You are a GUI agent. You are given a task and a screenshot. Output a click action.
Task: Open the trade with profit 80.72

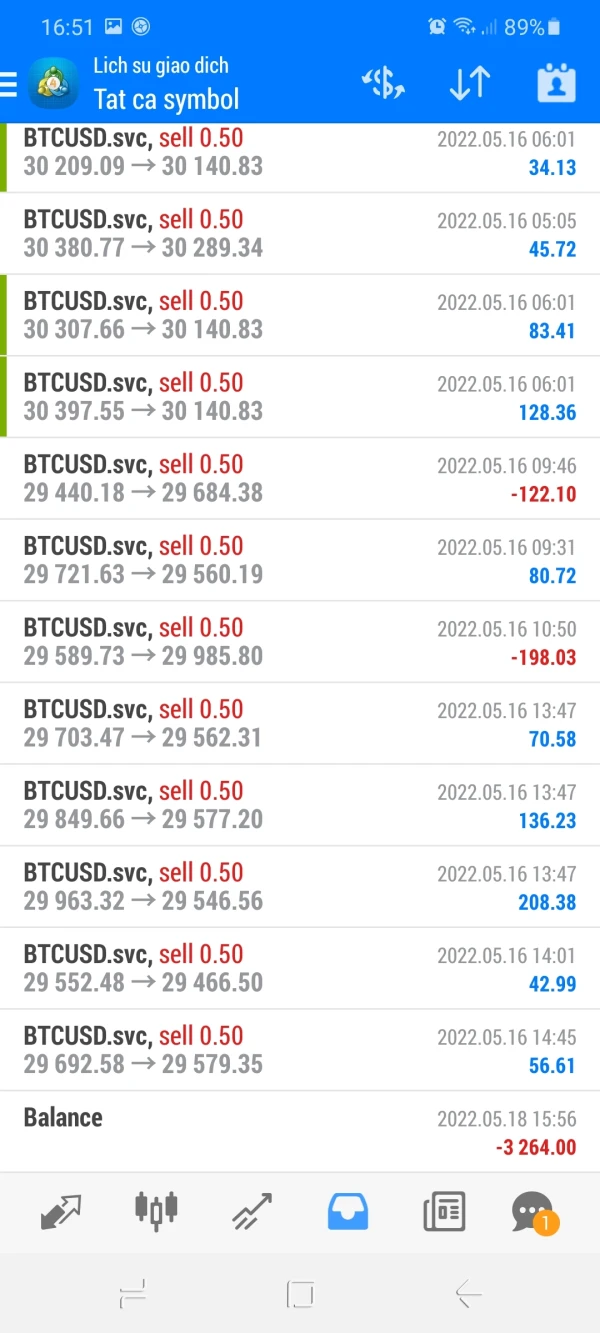(x=300, y=560)
